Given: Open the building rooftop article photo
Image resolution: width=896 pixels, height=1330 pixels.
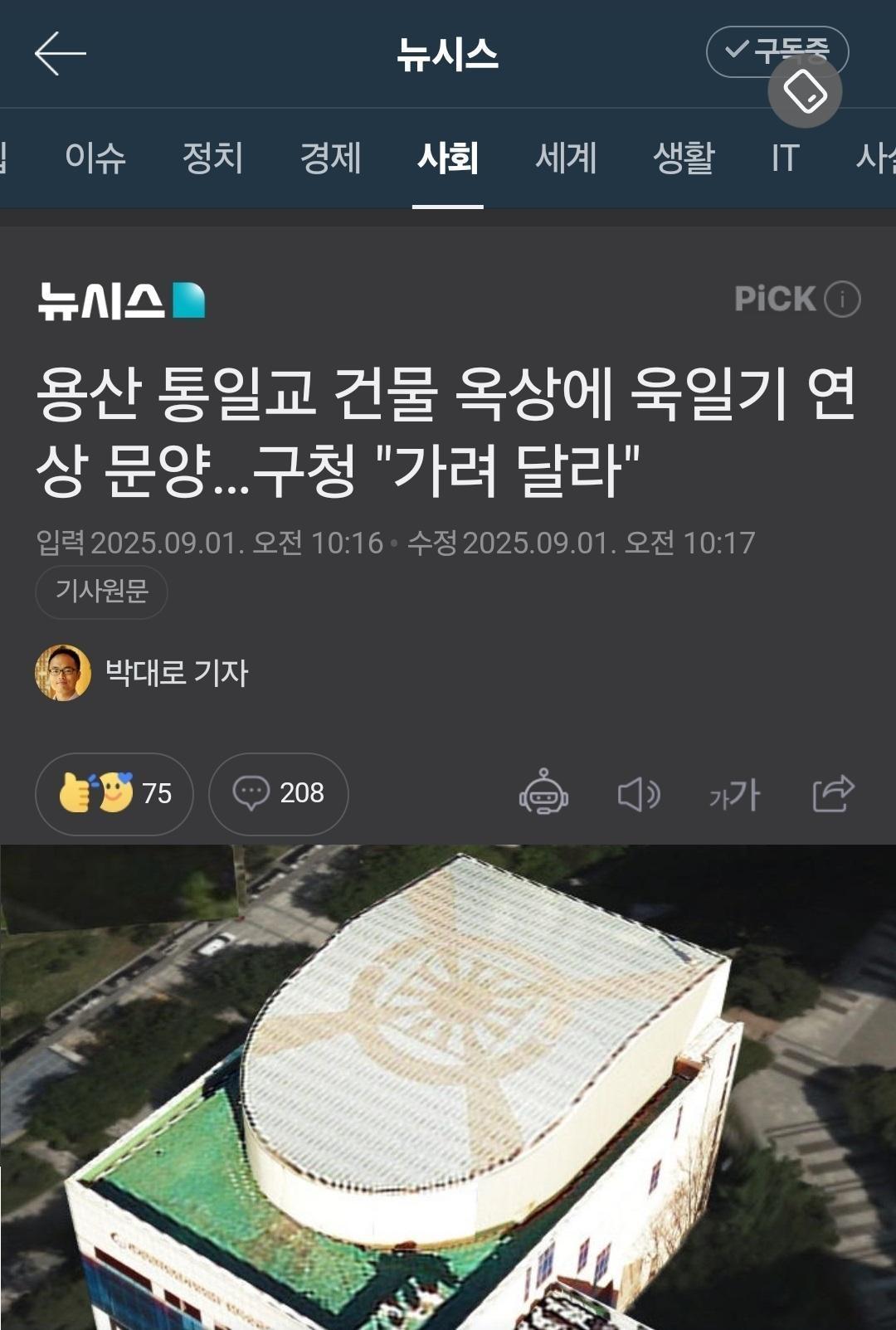Looking at the screenshot, I should coord(448,1087).
